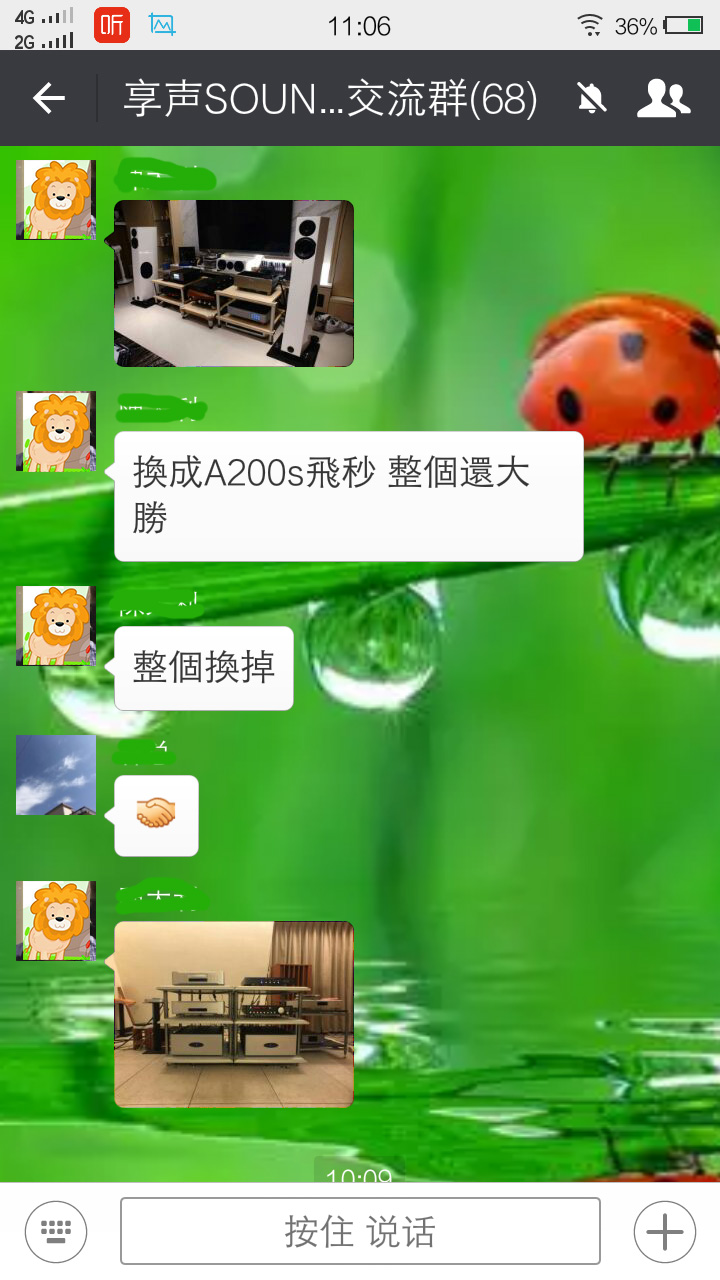Switch to keyboard text input
This screenshot has height=1280, width=720.
[x=56, y=1232]
